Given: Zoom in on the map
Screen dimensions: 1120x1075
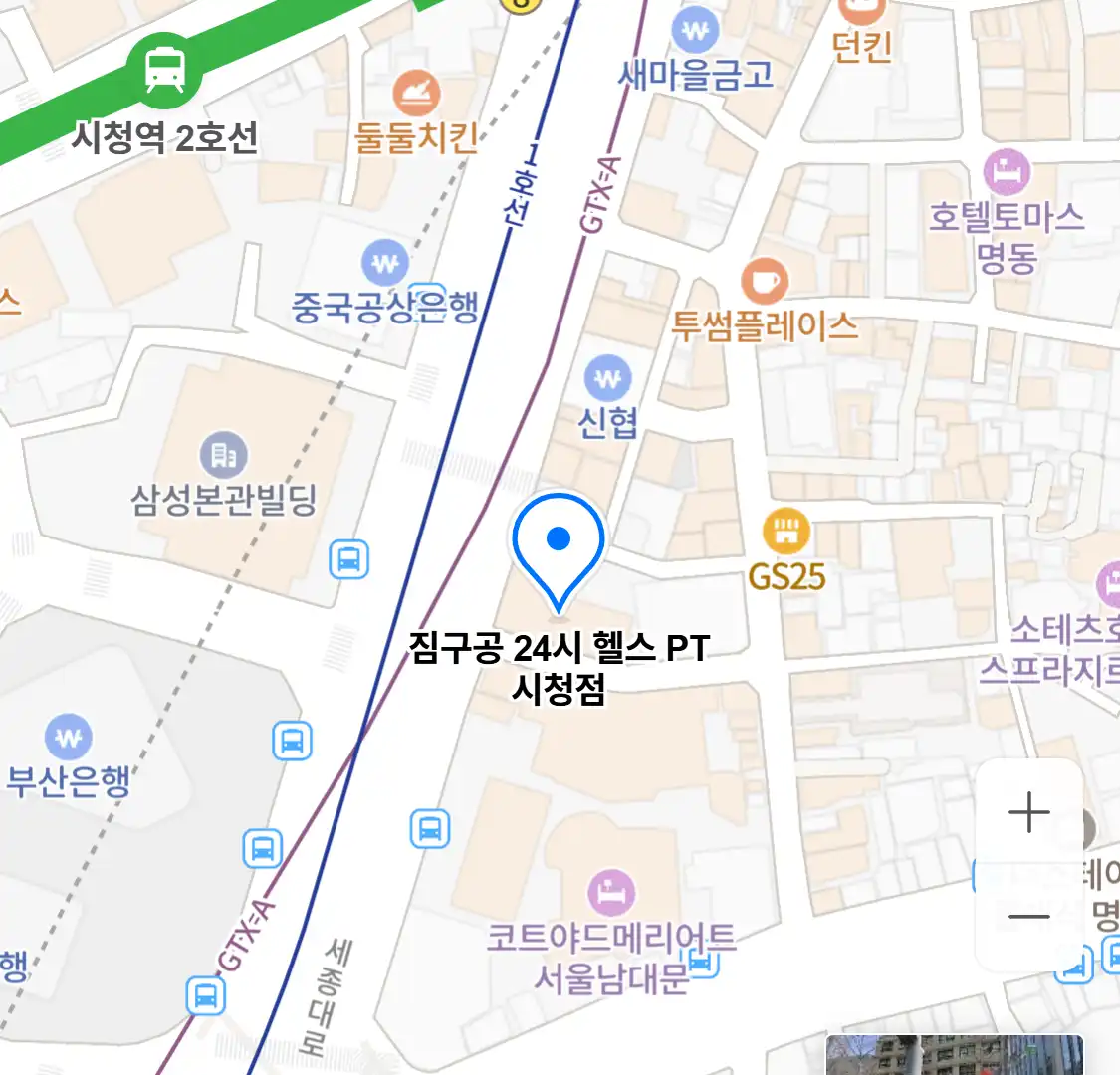Looking at the screenshot, I should [x=1028, y=812].
